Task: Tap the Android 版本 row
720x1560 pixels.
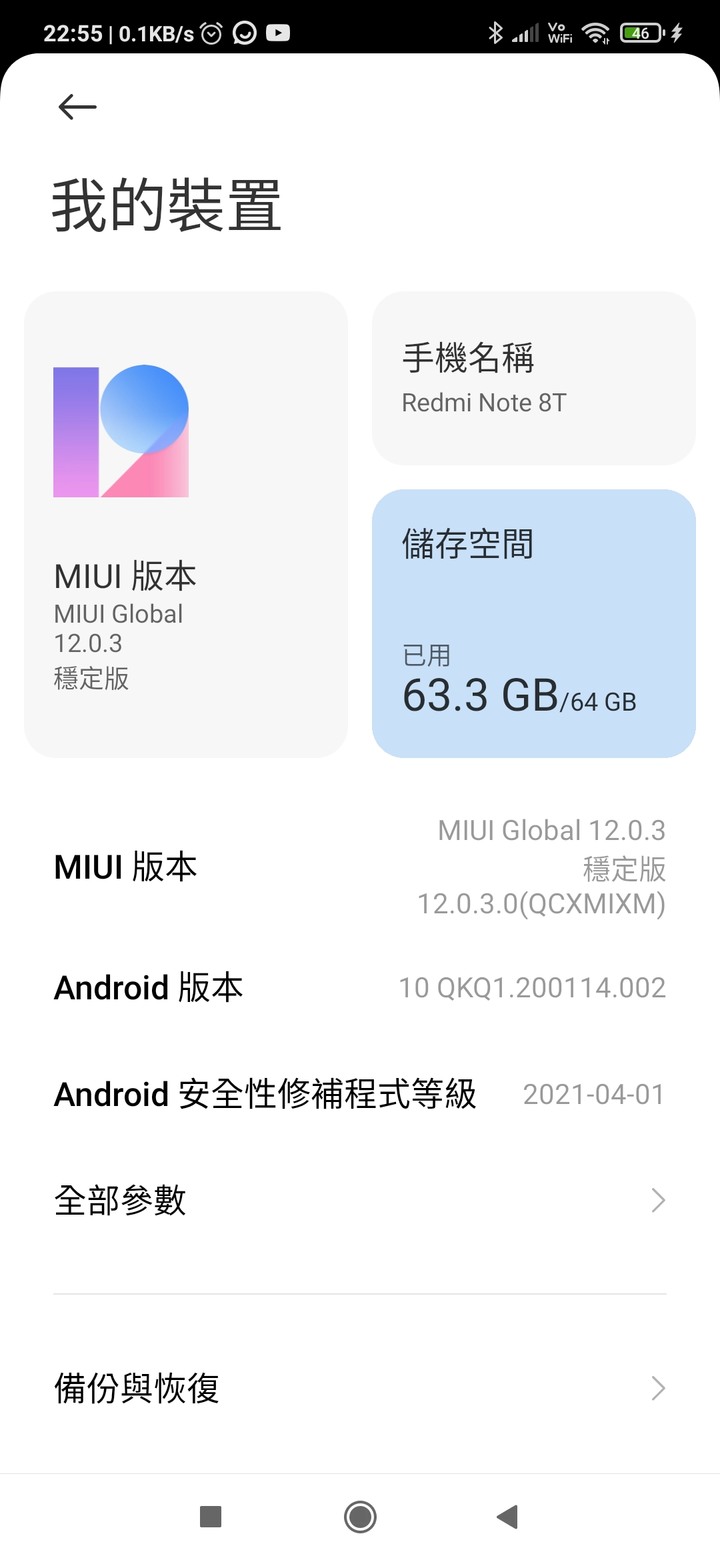Action: tap(360, 988)
